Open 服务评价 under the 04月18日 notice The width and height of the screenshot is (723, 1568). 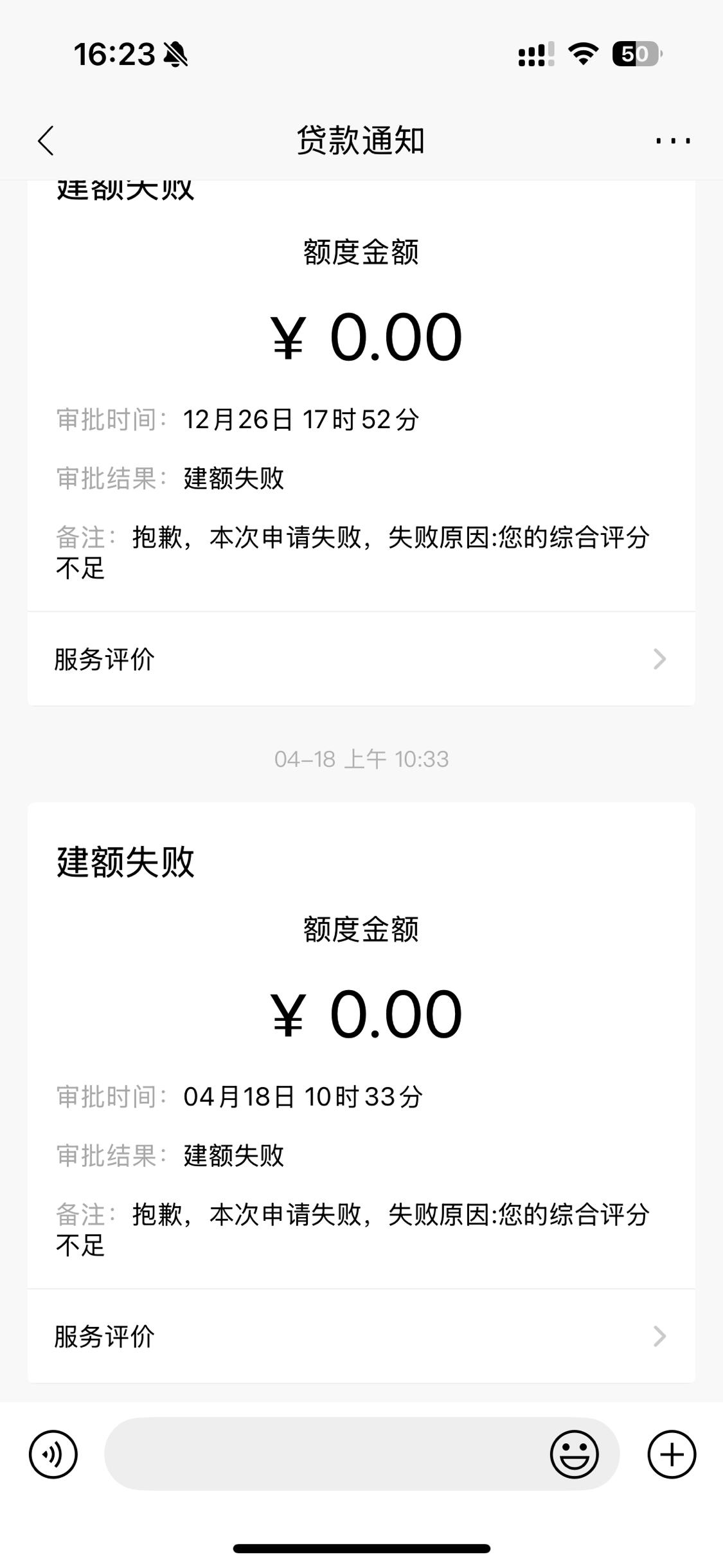coord(361,1336)
